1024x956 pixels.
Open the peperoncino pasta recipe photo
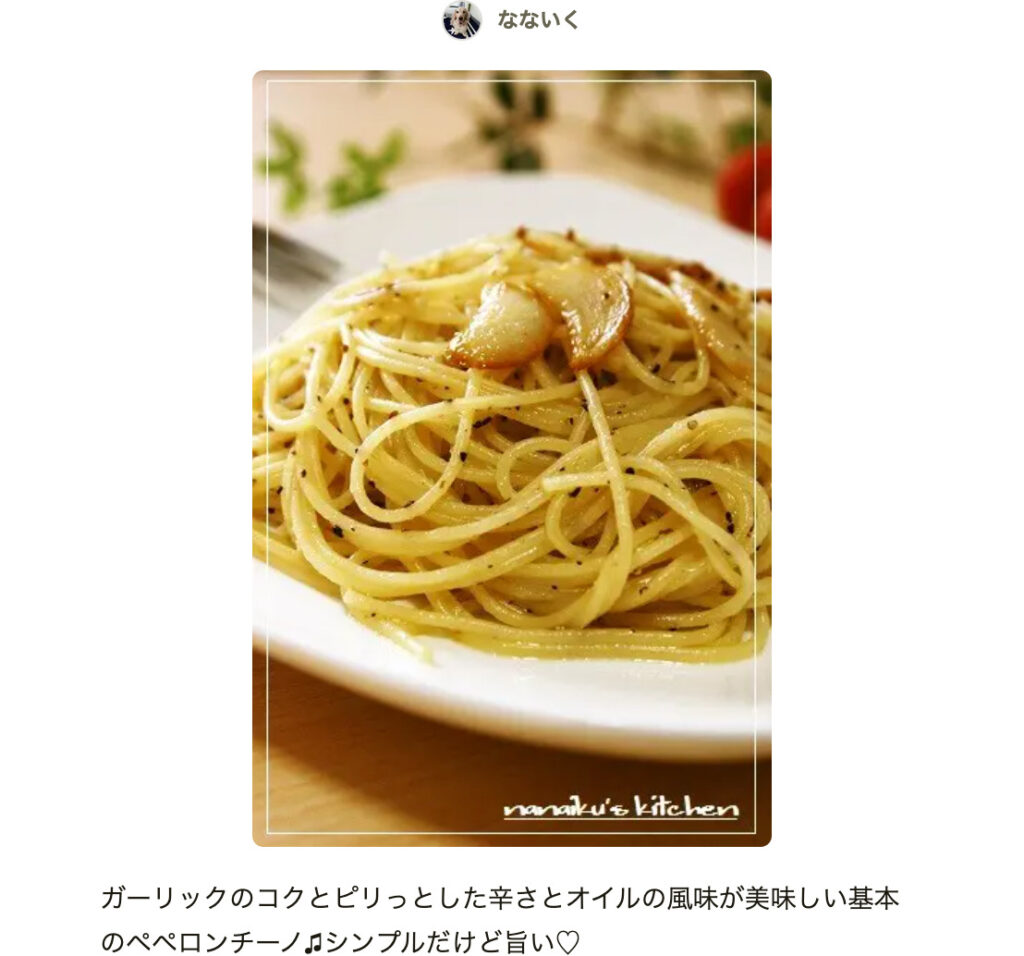tap(511, 458)
